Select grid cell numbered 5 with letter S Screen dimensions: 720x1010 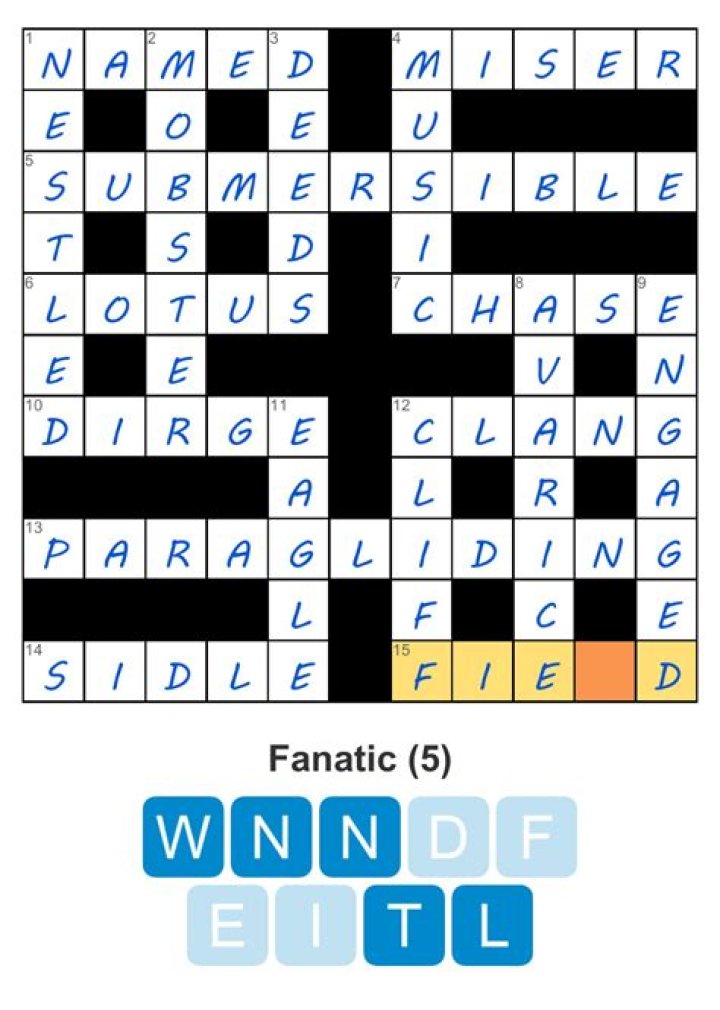53,182
